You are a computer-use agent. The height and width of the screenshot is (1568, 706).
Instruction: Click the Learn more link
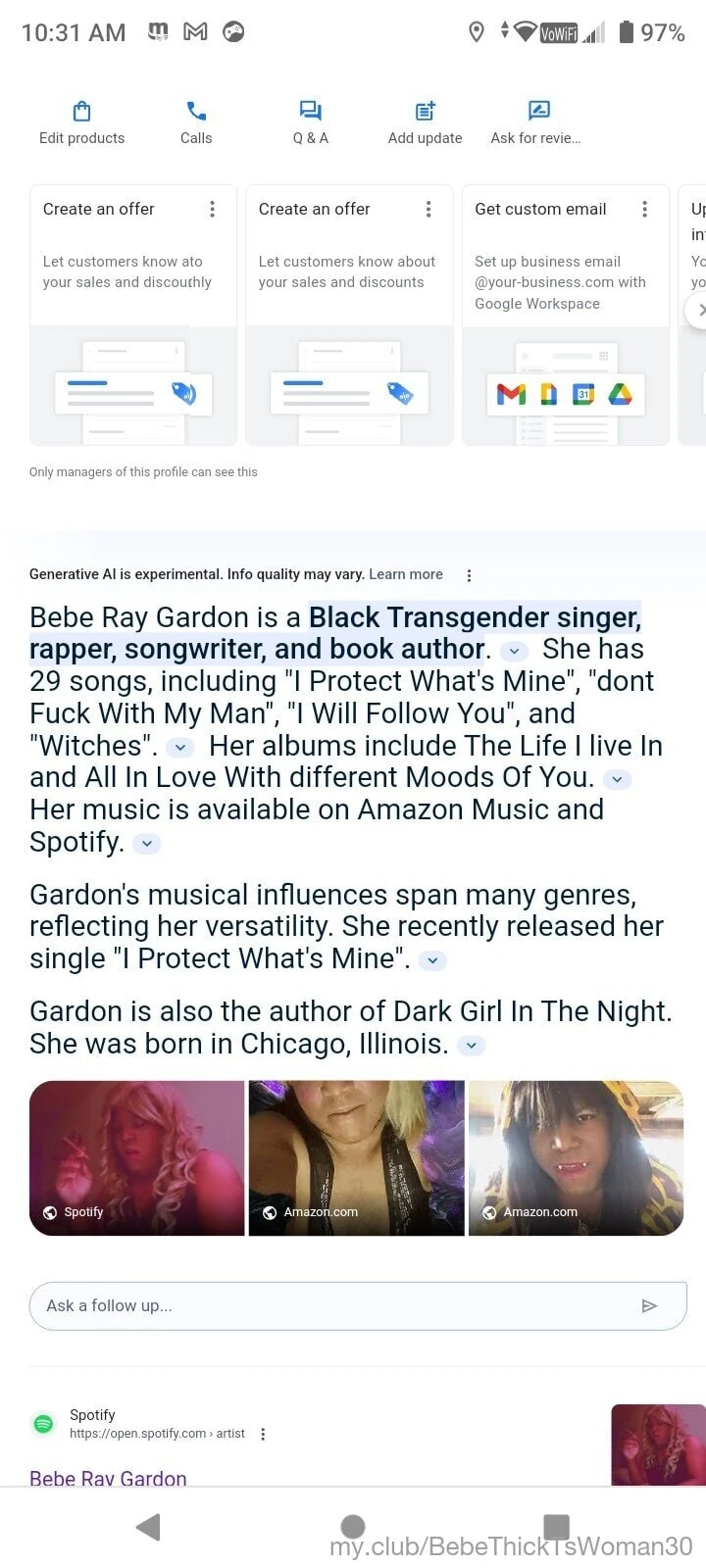pos(405,574)
